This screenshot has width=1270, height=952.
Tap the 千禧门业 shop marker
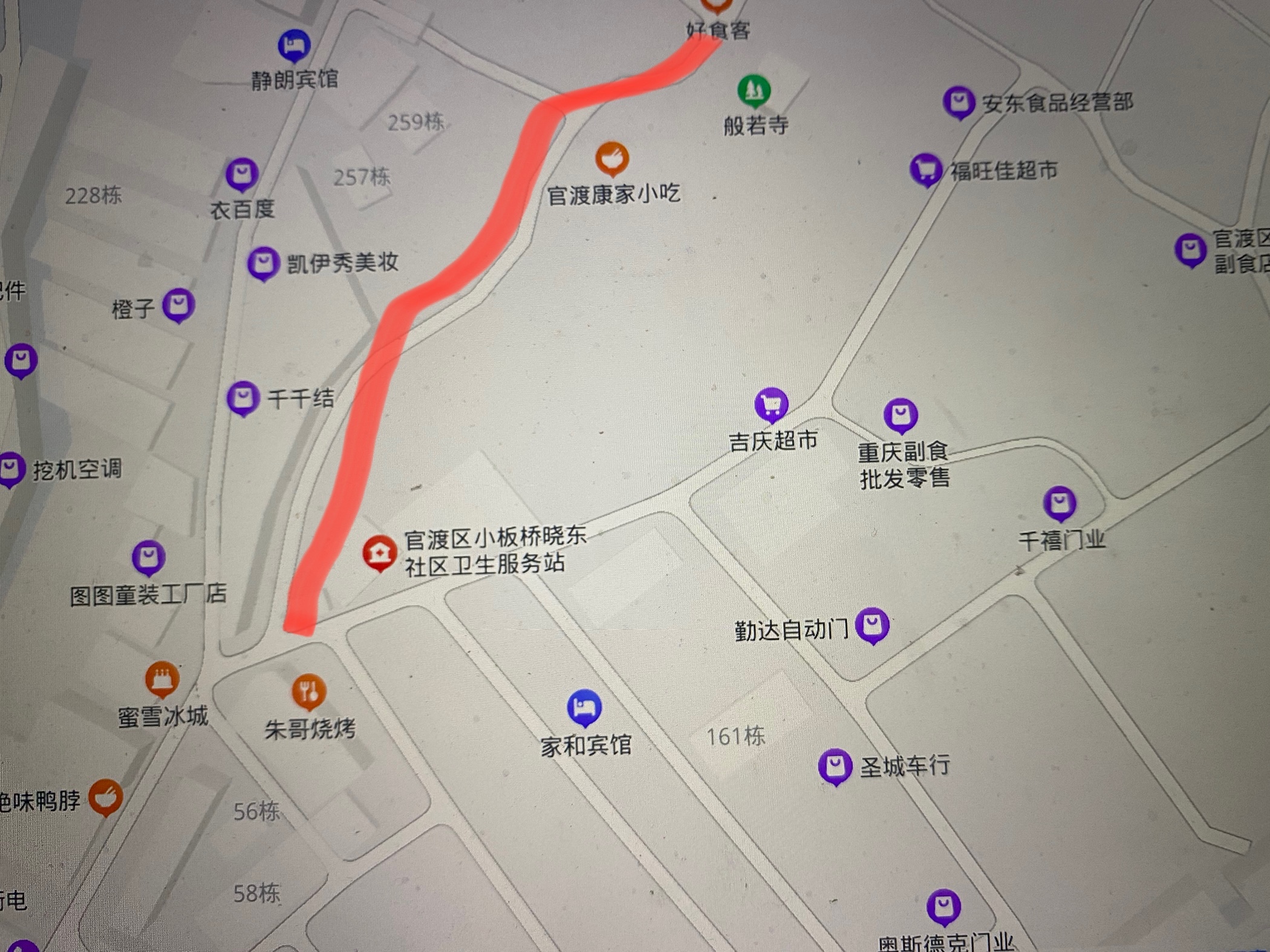[x=1060, y=503]
